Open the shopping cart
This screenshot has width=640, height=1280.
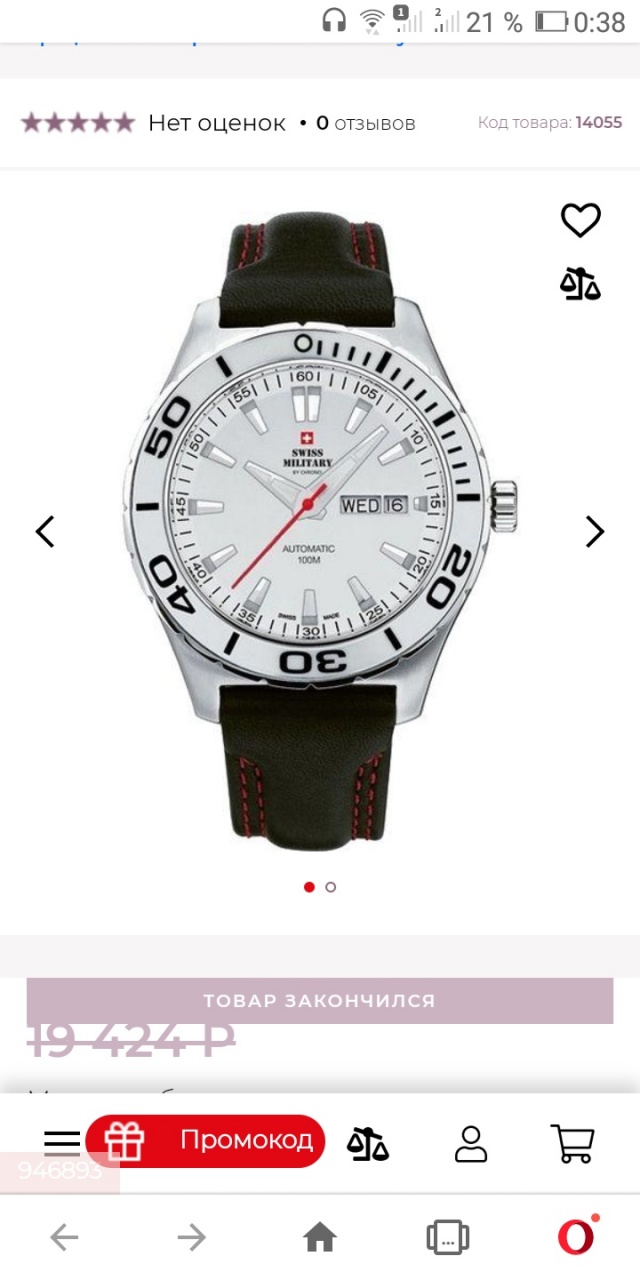click(x=572, y=1143)
